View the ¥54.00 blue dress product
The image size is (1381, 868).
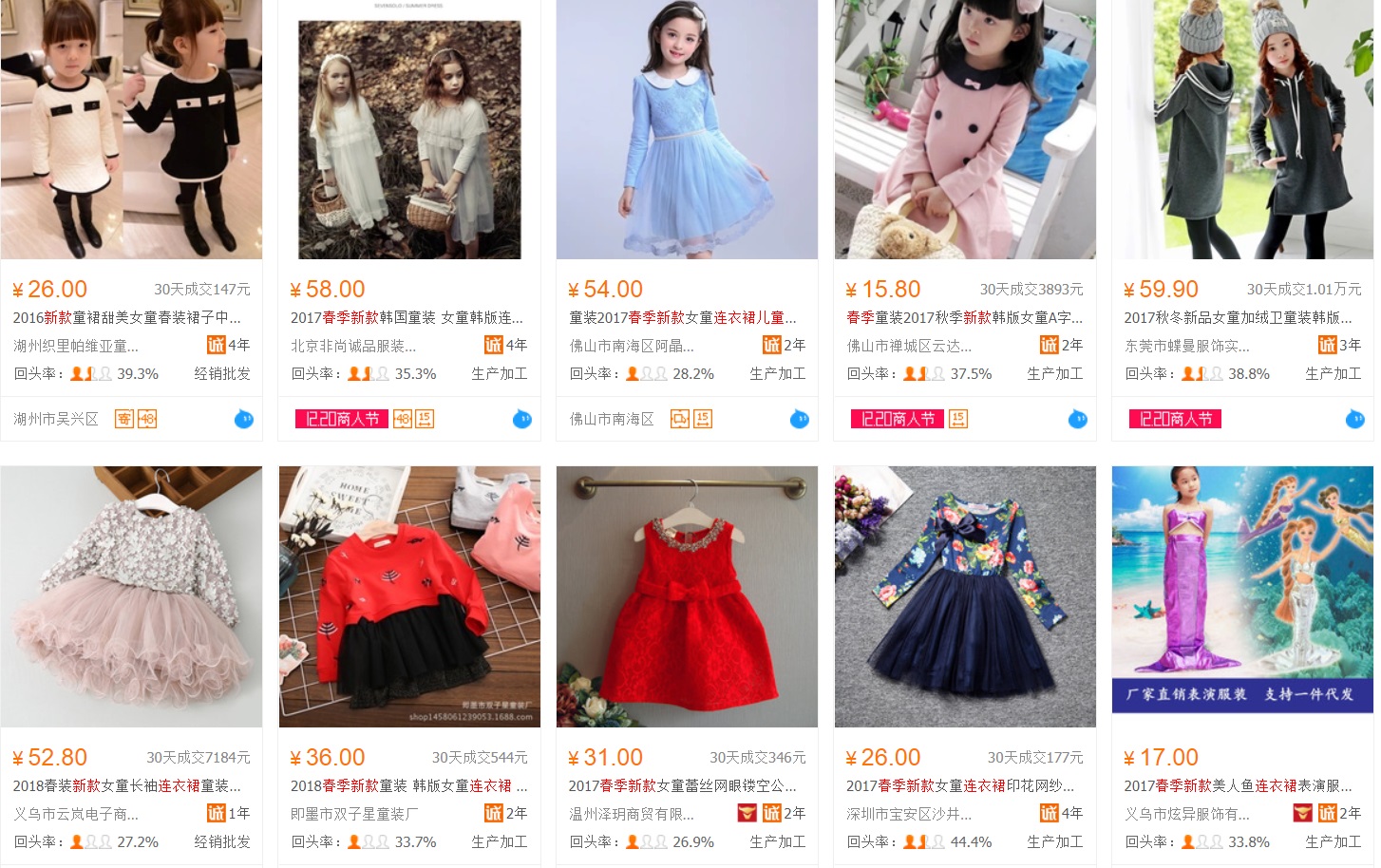687,128
